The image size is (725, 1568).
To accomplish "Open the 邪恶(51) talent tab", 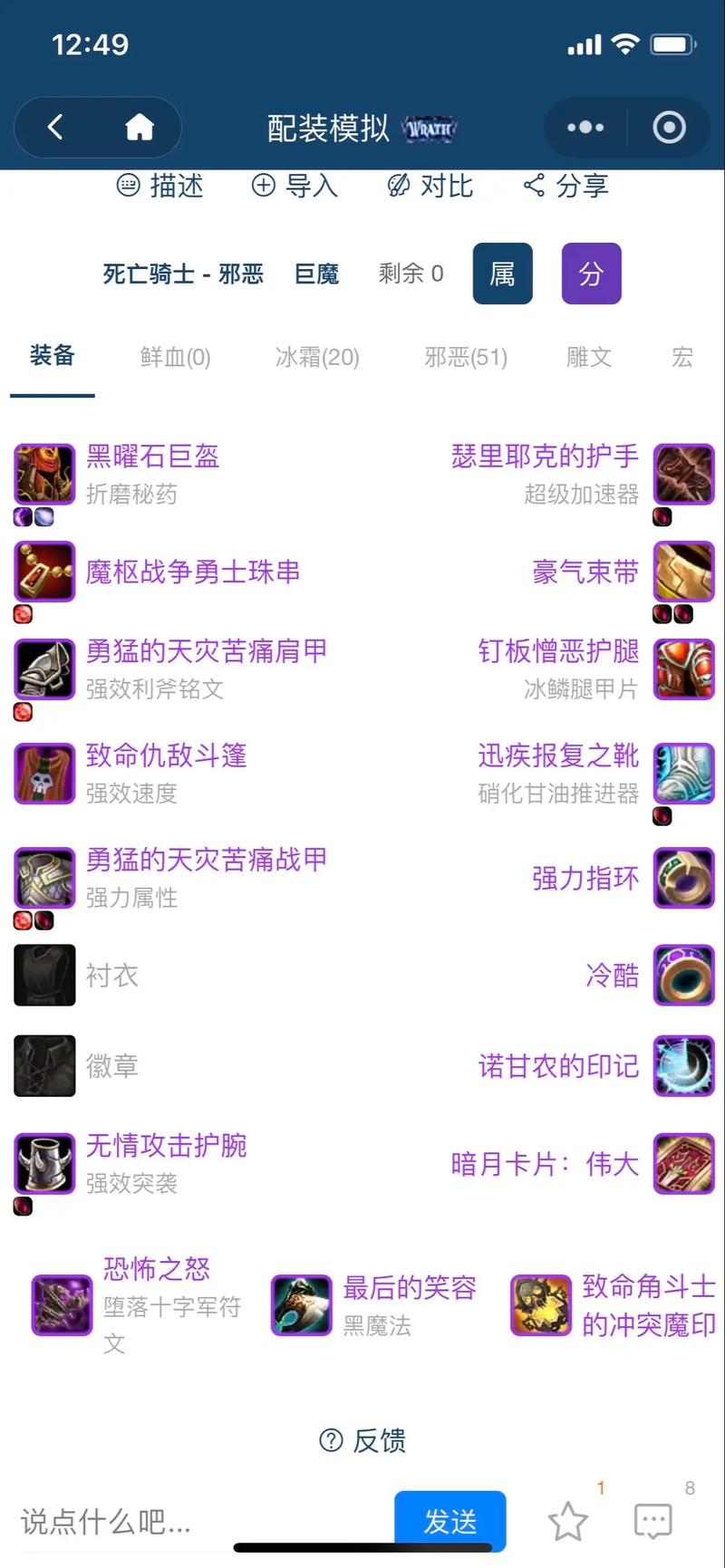I will 466,357.
